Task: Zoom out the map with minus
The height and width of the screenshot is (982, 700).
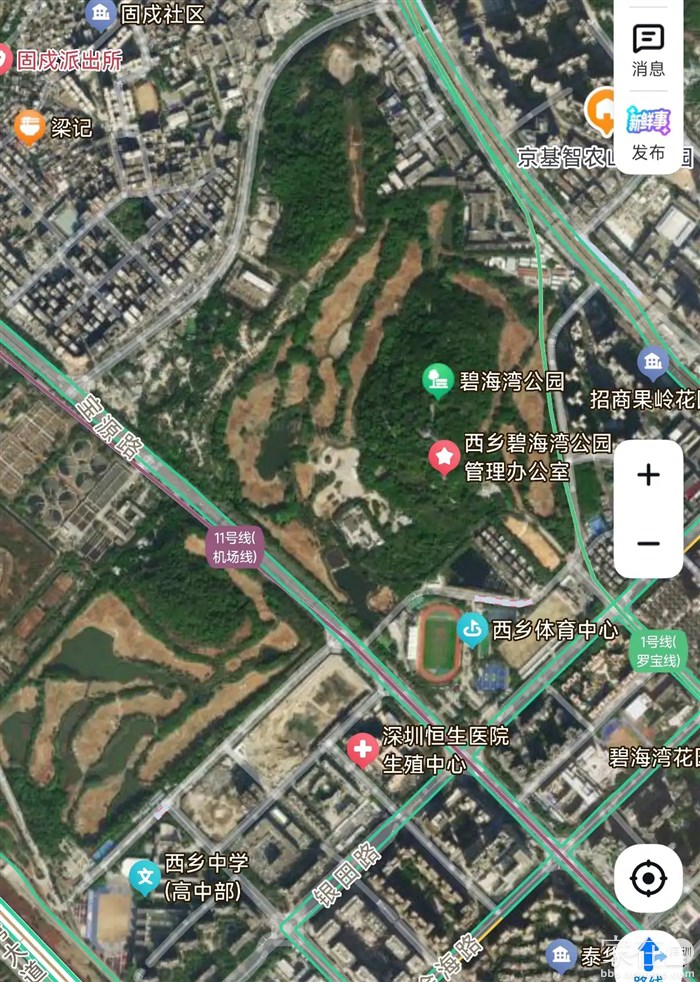Action: pos(648,543)
